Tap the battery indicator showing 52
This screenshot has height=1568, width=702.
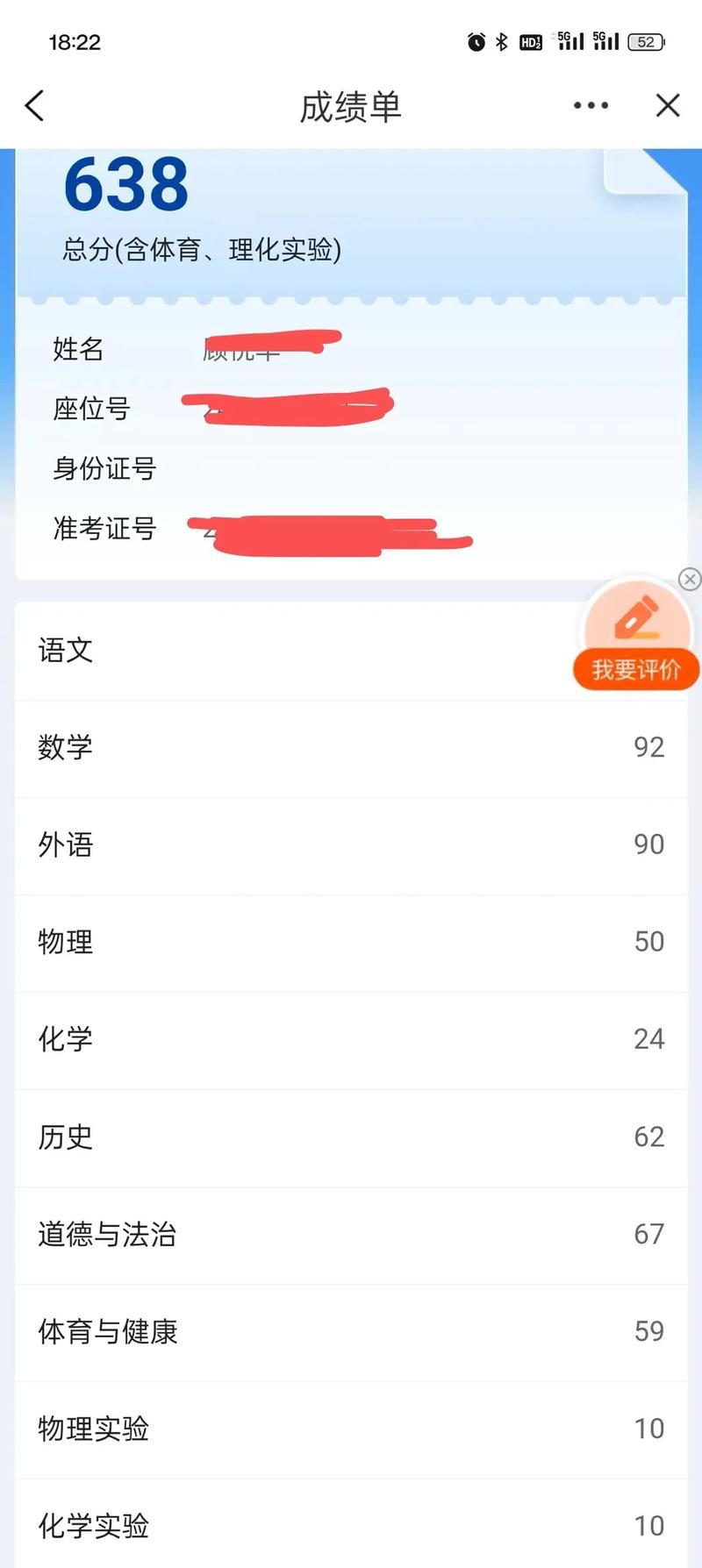pyautogui.click(x=646, y=41)
